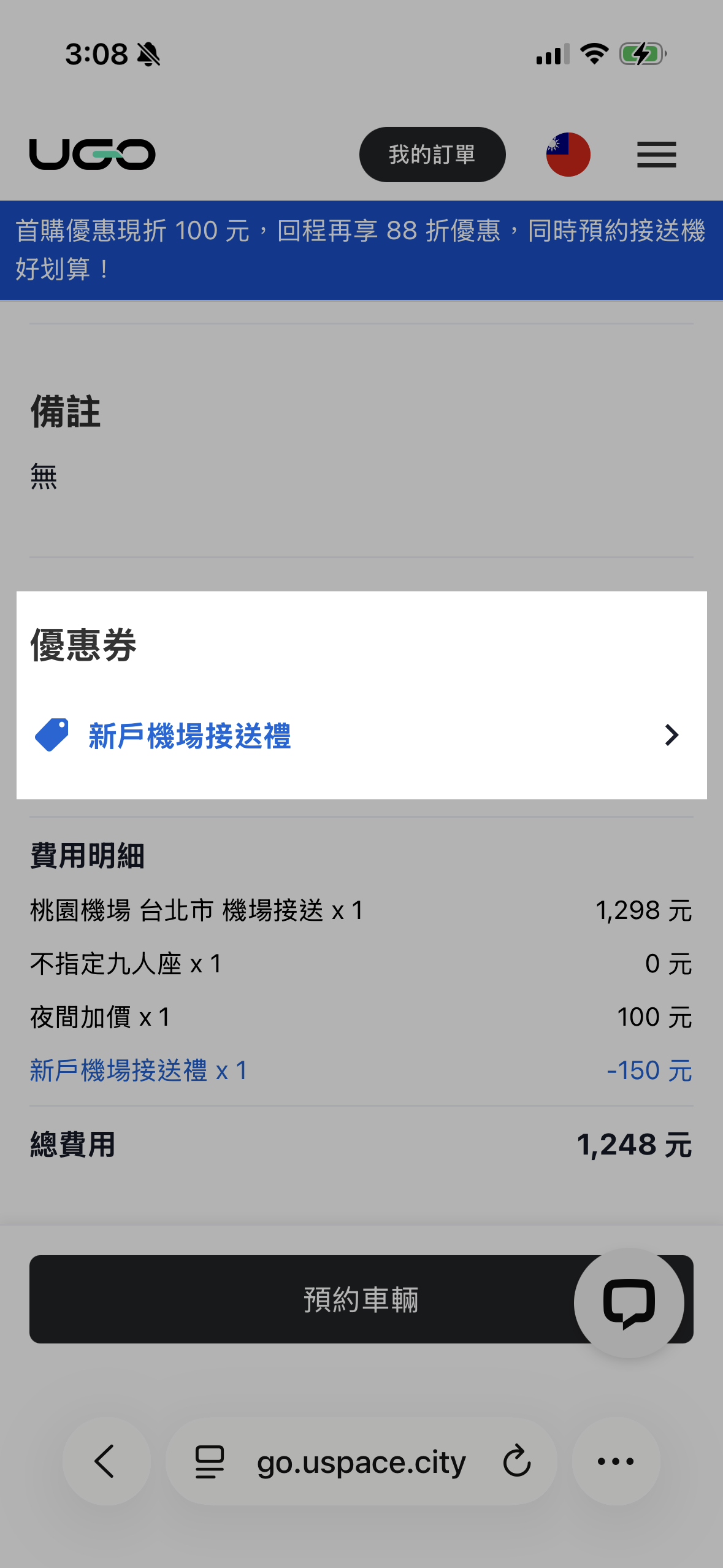This screenshot has width=723, height=1568.
Task: Open the browser's more options menu
Action: 616,1461
